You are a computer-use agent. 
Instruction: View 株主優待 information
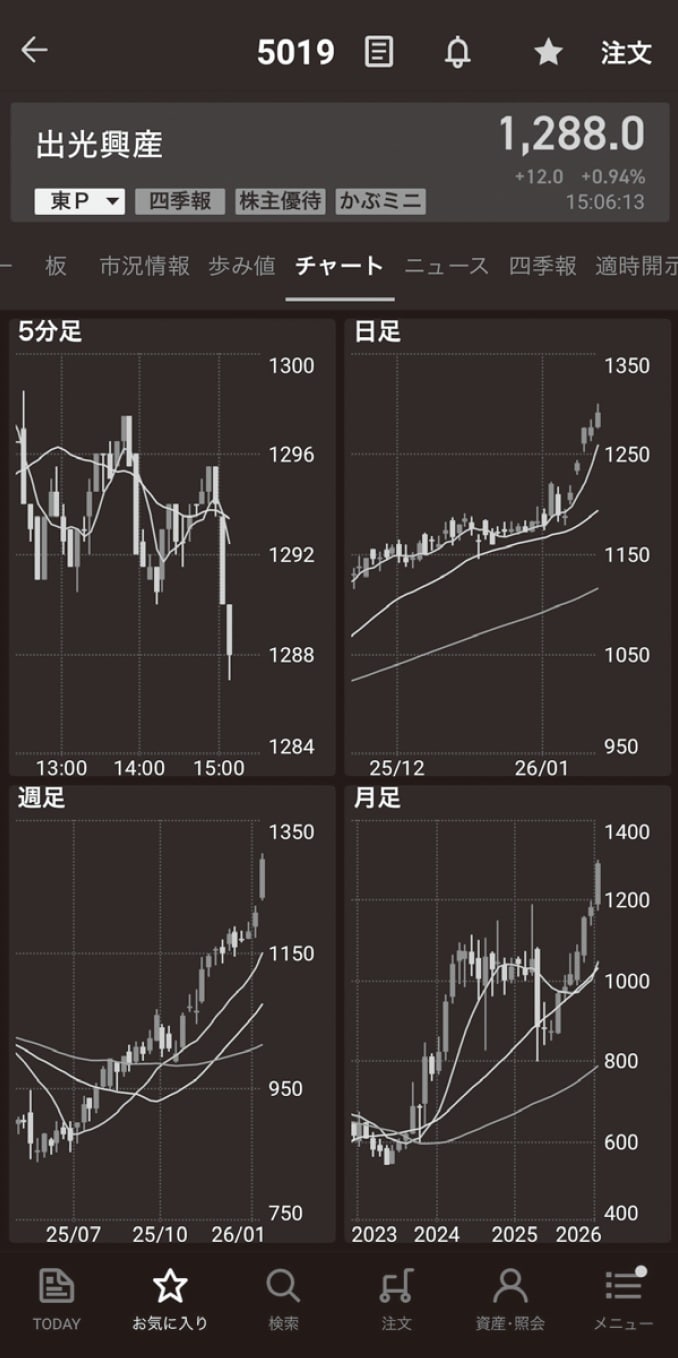[280, 201]
